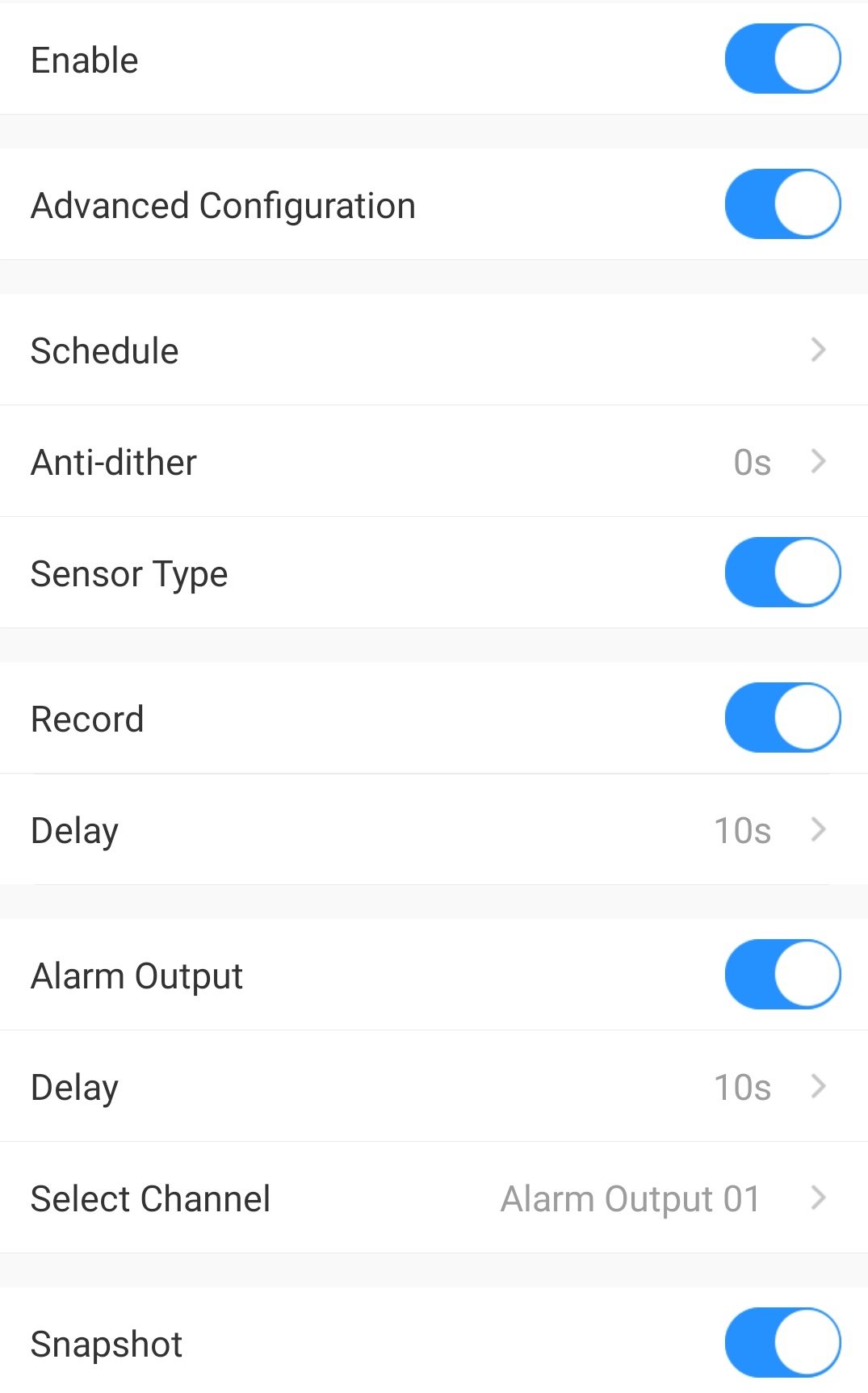This screenshot has height=1393, width=868.
Task: Click the 0s Anti-dither value
Action: pos(751,461)
